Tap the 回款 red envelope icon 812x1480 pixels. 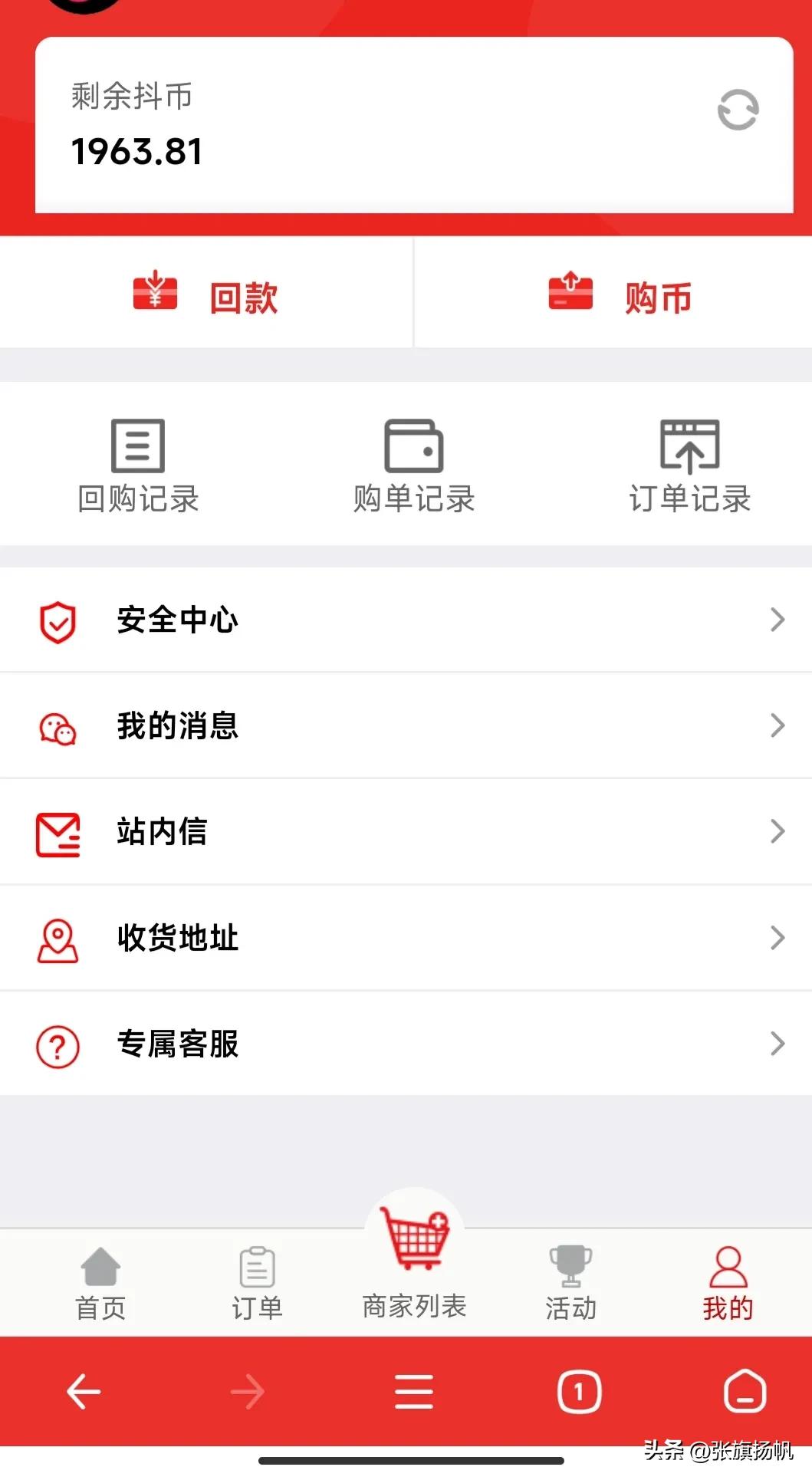pyautogui.click(x=156, y=294)
